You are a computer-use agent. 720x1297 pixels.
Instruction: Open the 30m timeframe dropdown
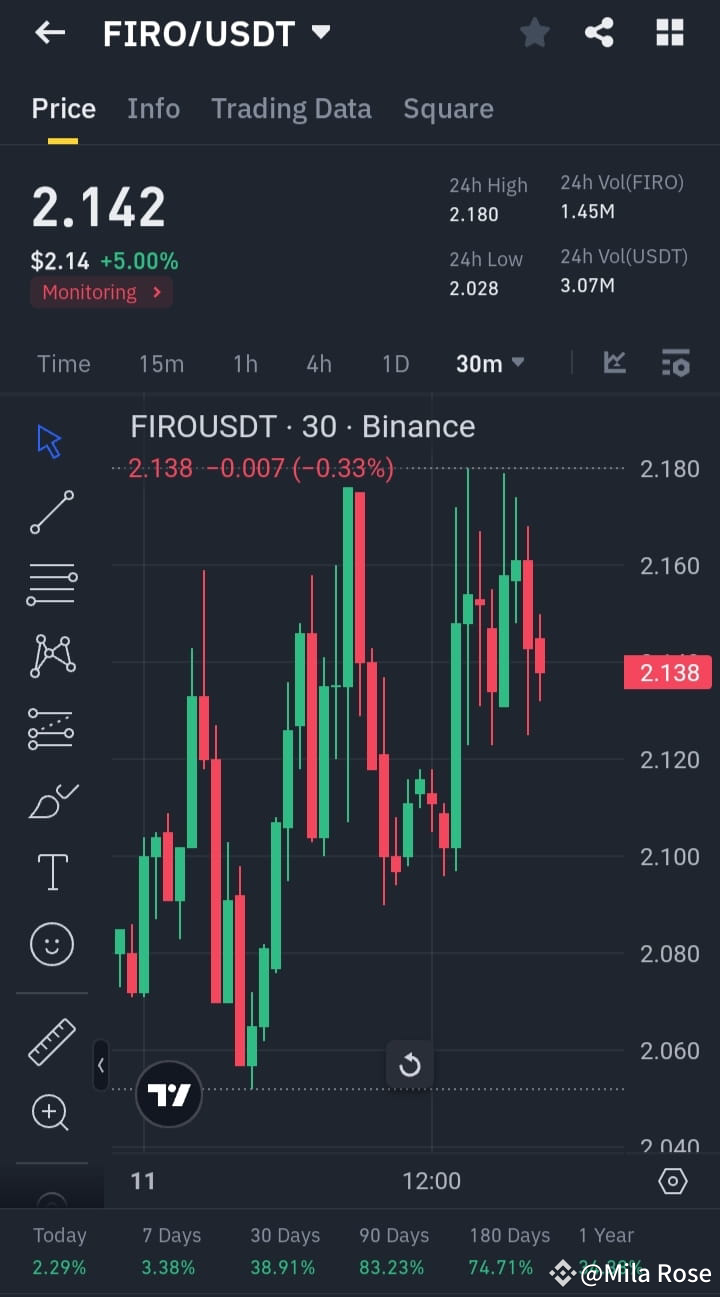pyautogui.click(x=489, y=363)
